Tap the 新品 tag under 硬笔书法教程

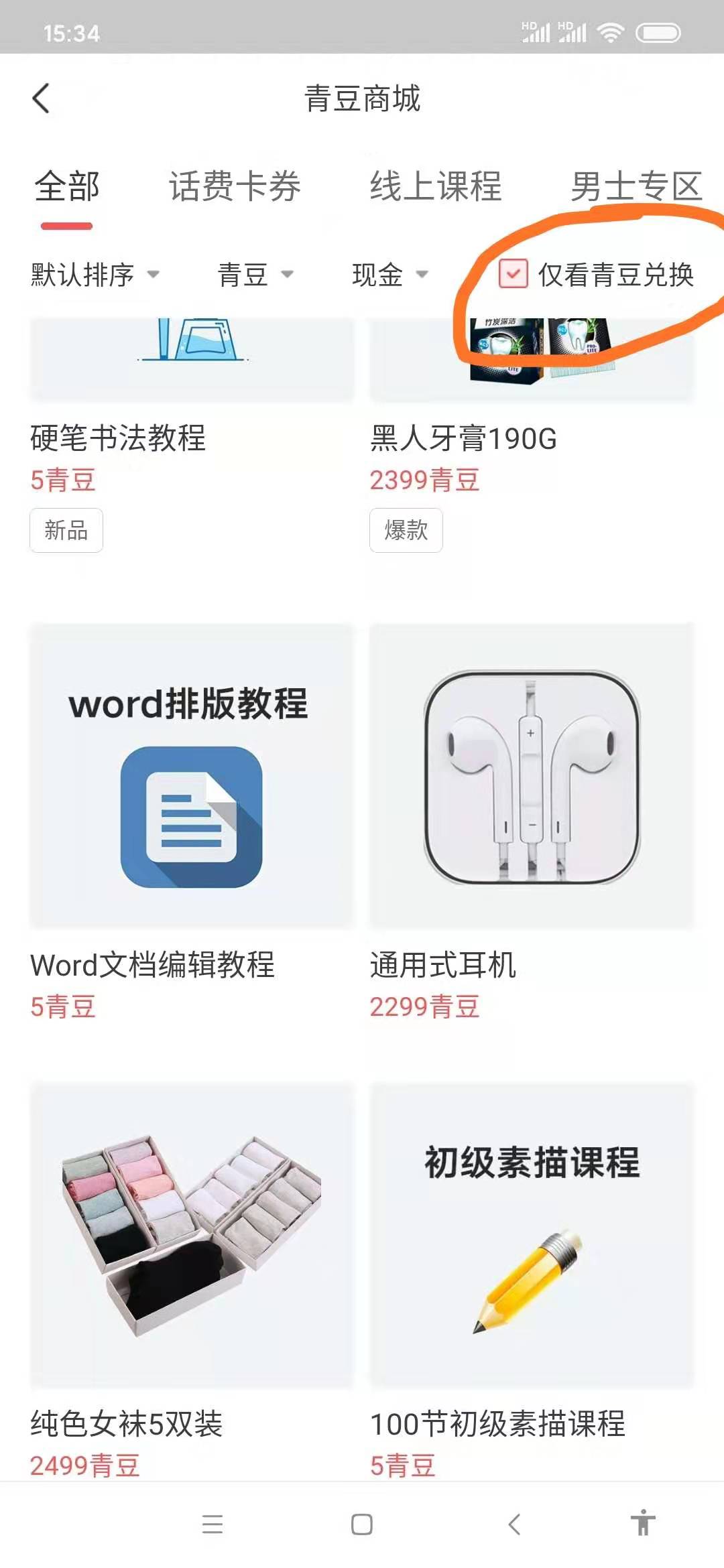(66, 529)
